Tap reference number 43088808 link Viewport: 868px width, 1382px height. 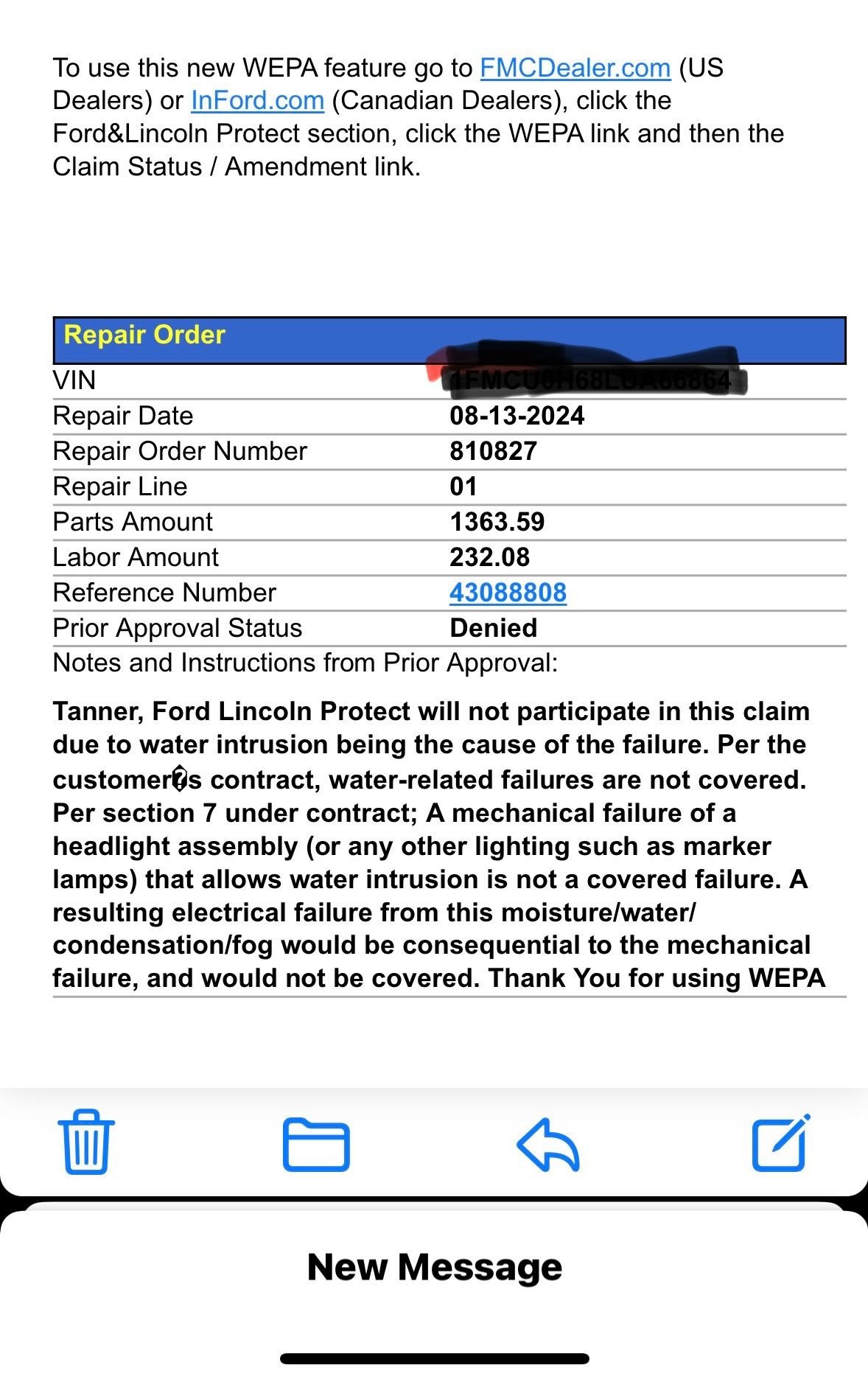(x=508, y=593)
